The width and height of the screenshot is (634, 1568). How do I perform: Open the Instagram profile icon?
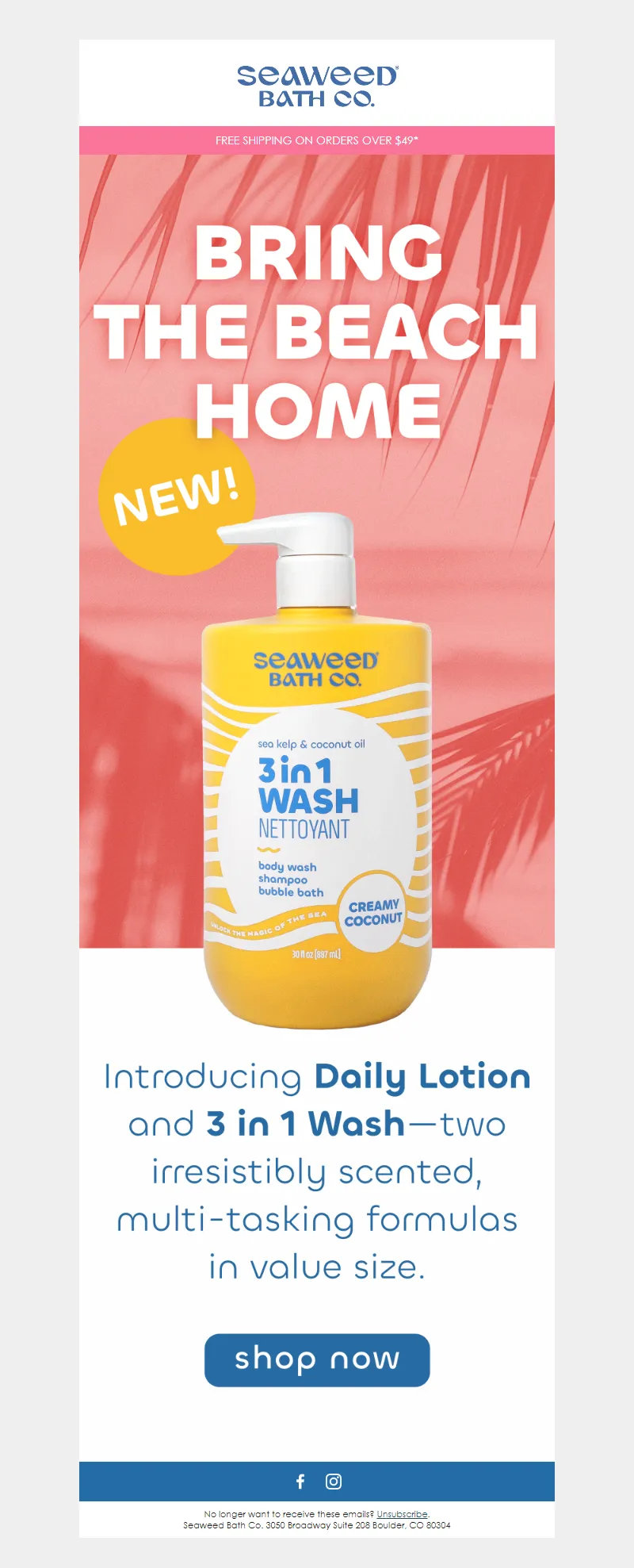click(334, 1481)
